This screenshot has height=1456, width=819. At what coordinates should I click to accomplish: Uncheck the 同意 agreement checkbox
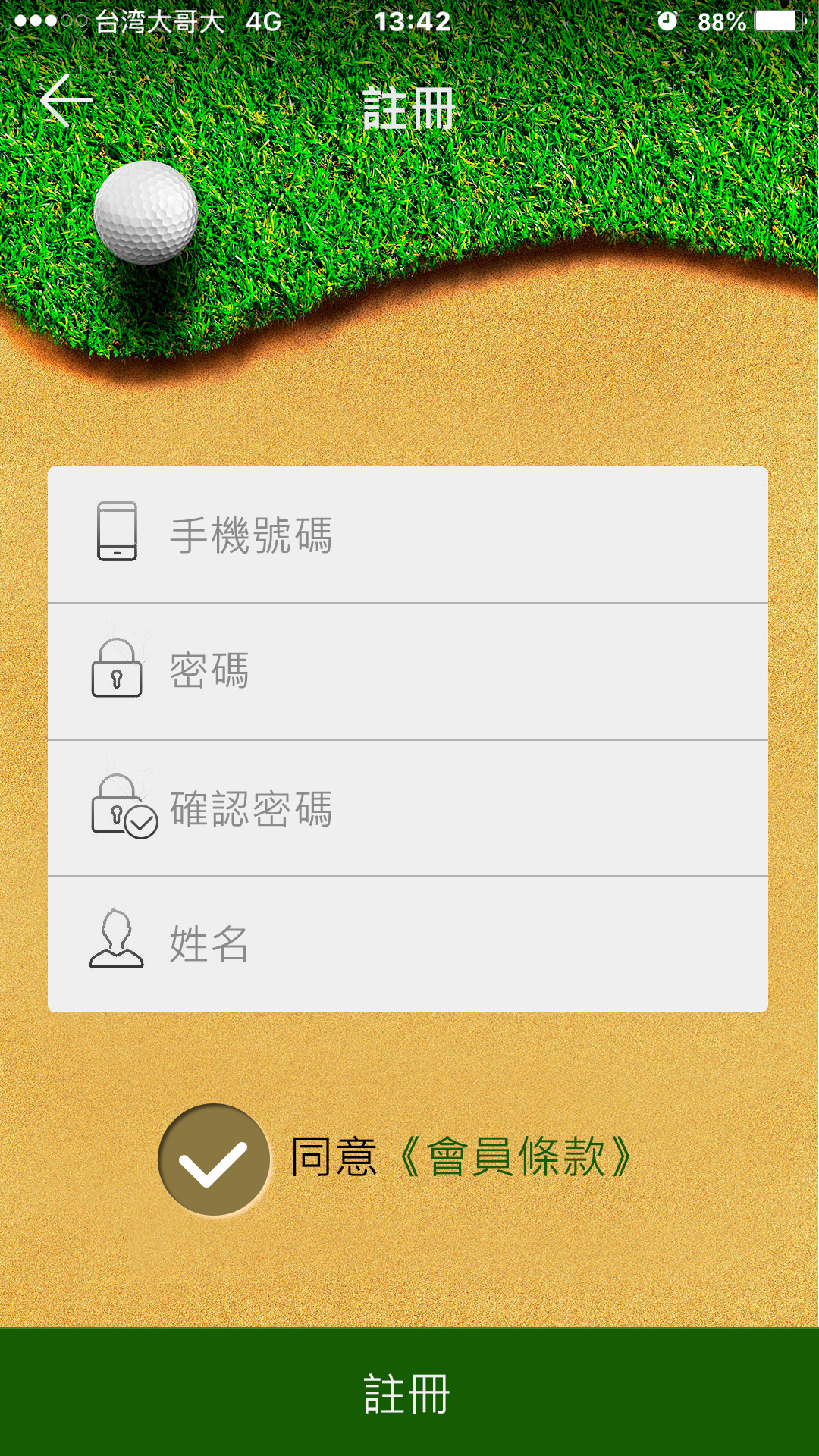214,1159
